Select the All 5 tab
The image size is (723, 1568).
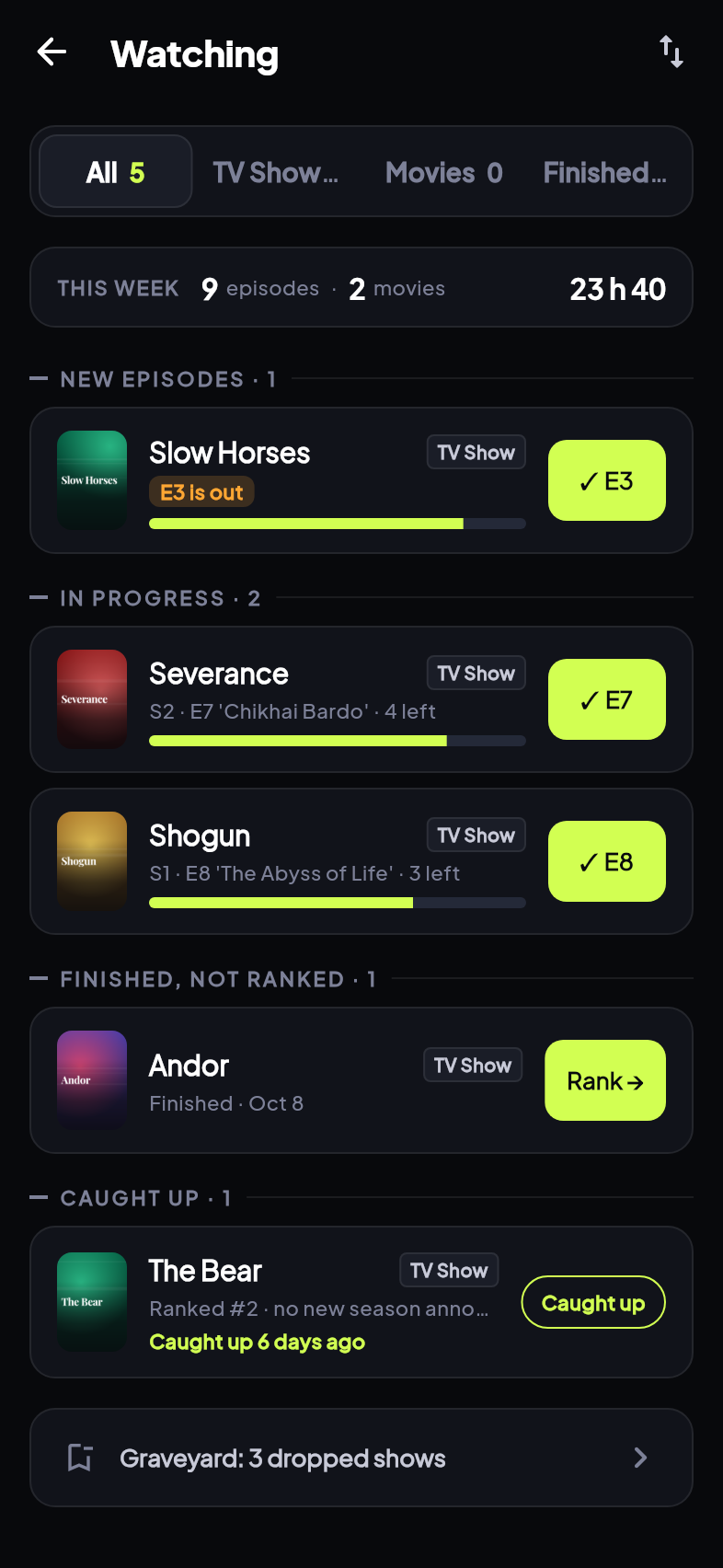click(116, 172)
